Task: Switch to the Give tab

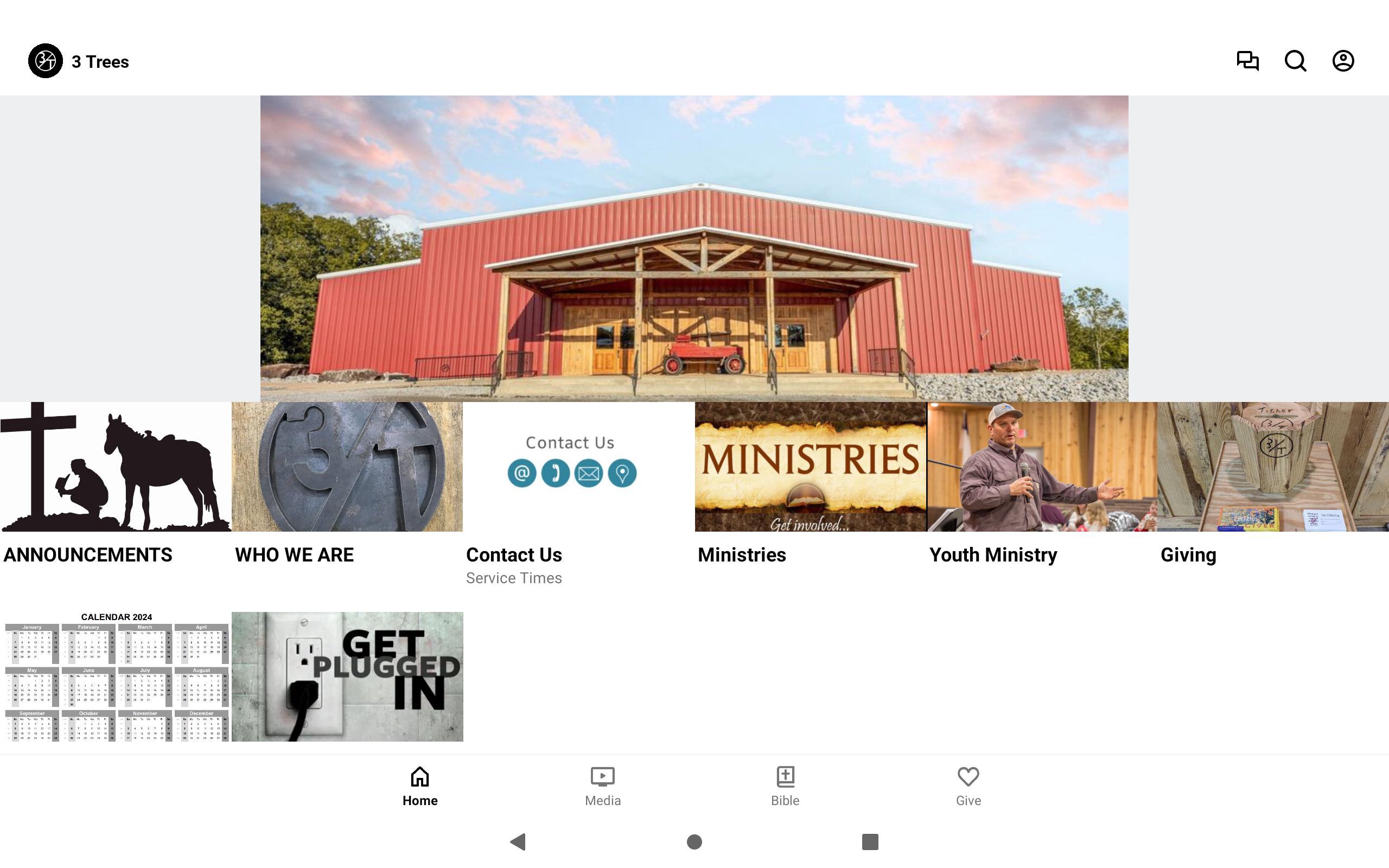Action: pyautogui.click(x=968, y=786)
